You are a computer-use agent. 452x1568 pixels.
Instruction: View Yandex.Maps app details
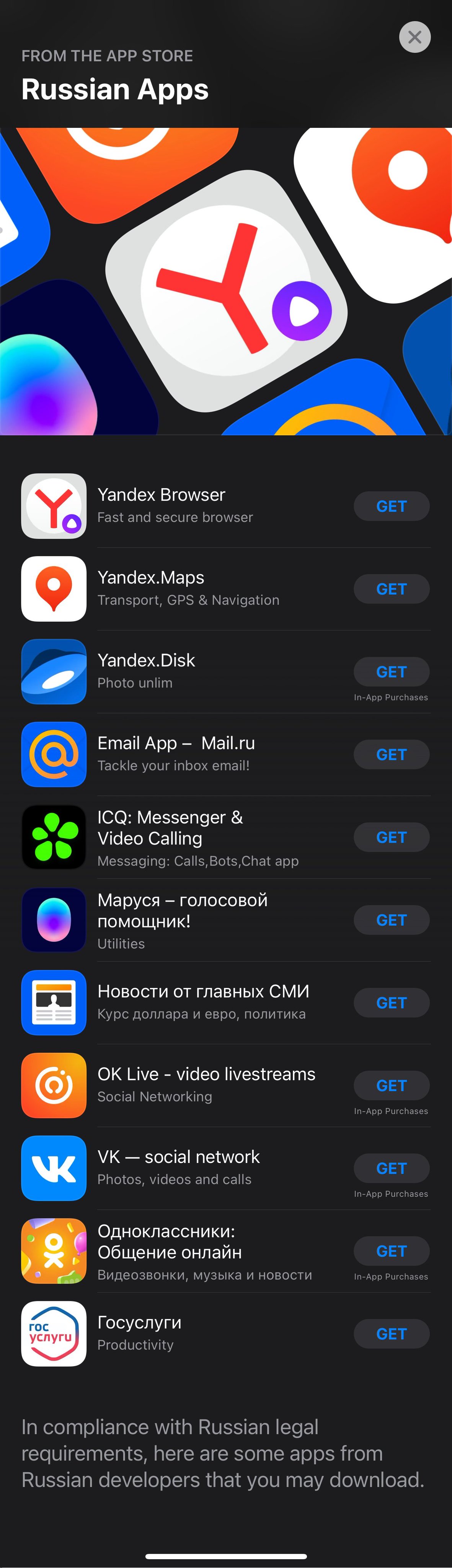(151, 578)
